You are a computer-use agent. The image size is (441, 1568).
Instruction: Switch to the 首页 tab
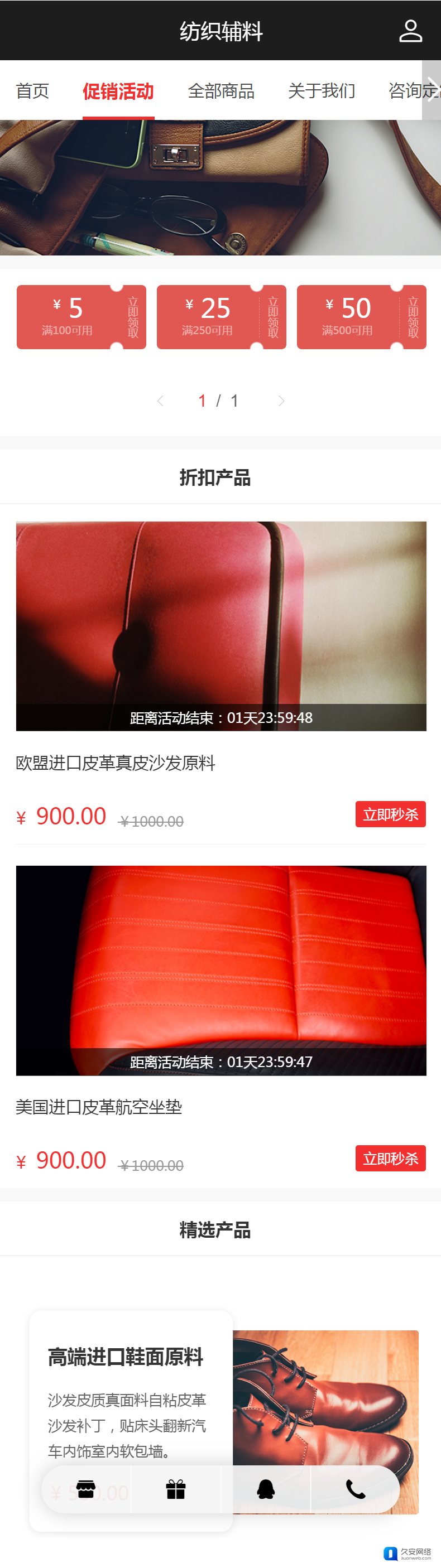click(x=32, y=91)
